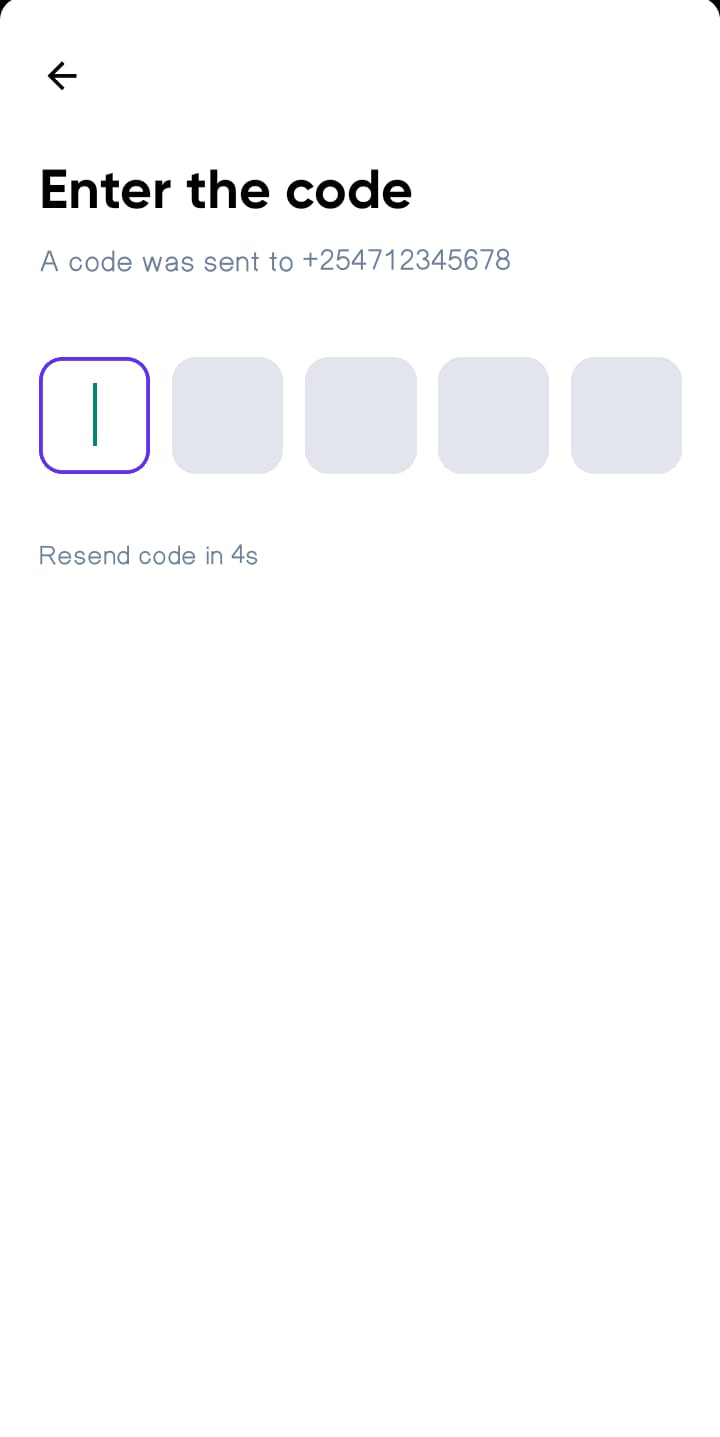Select the phone number +254712345678
720x1437 pixels.
point(406,260)
